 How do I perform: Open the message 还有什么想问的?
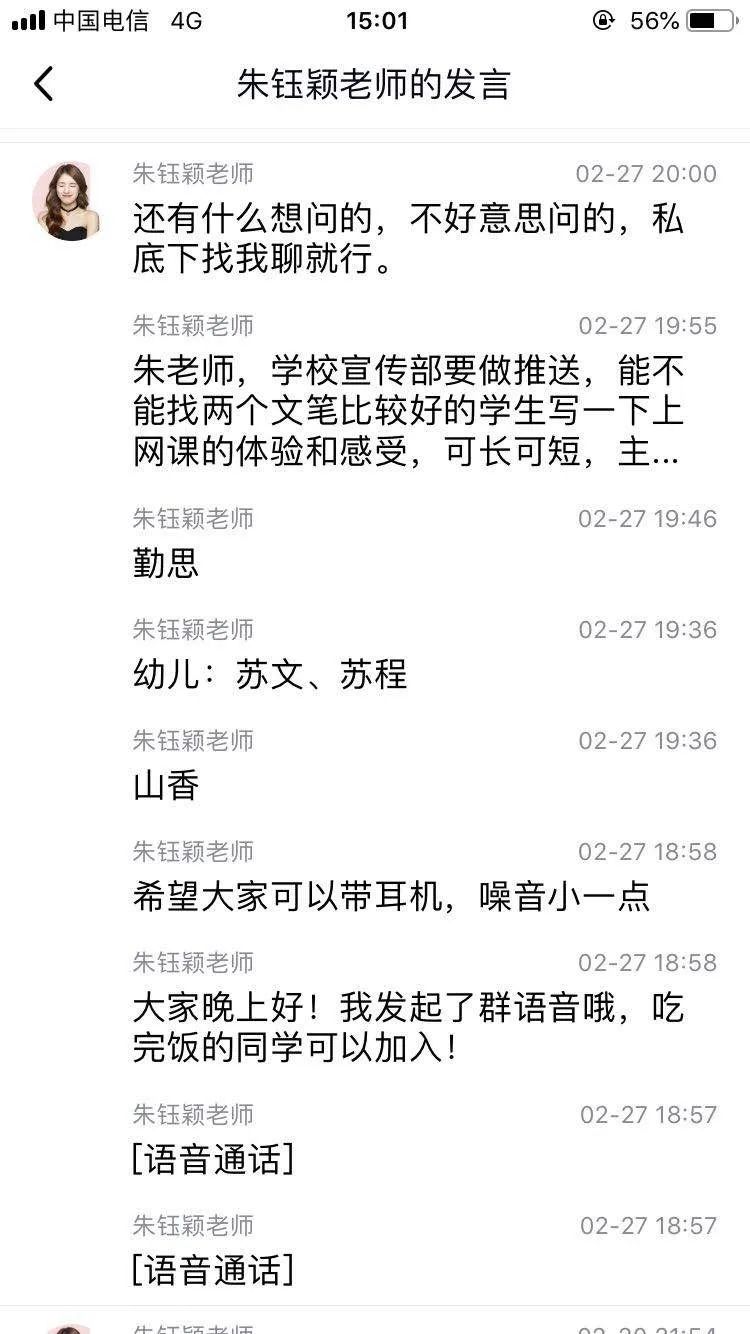(408, 239)
